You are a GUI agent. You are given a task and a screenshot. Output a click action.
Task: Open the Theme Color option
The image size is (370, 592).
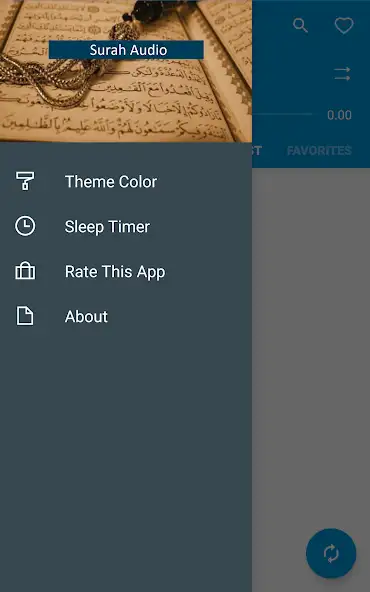(x=126, y=182)
